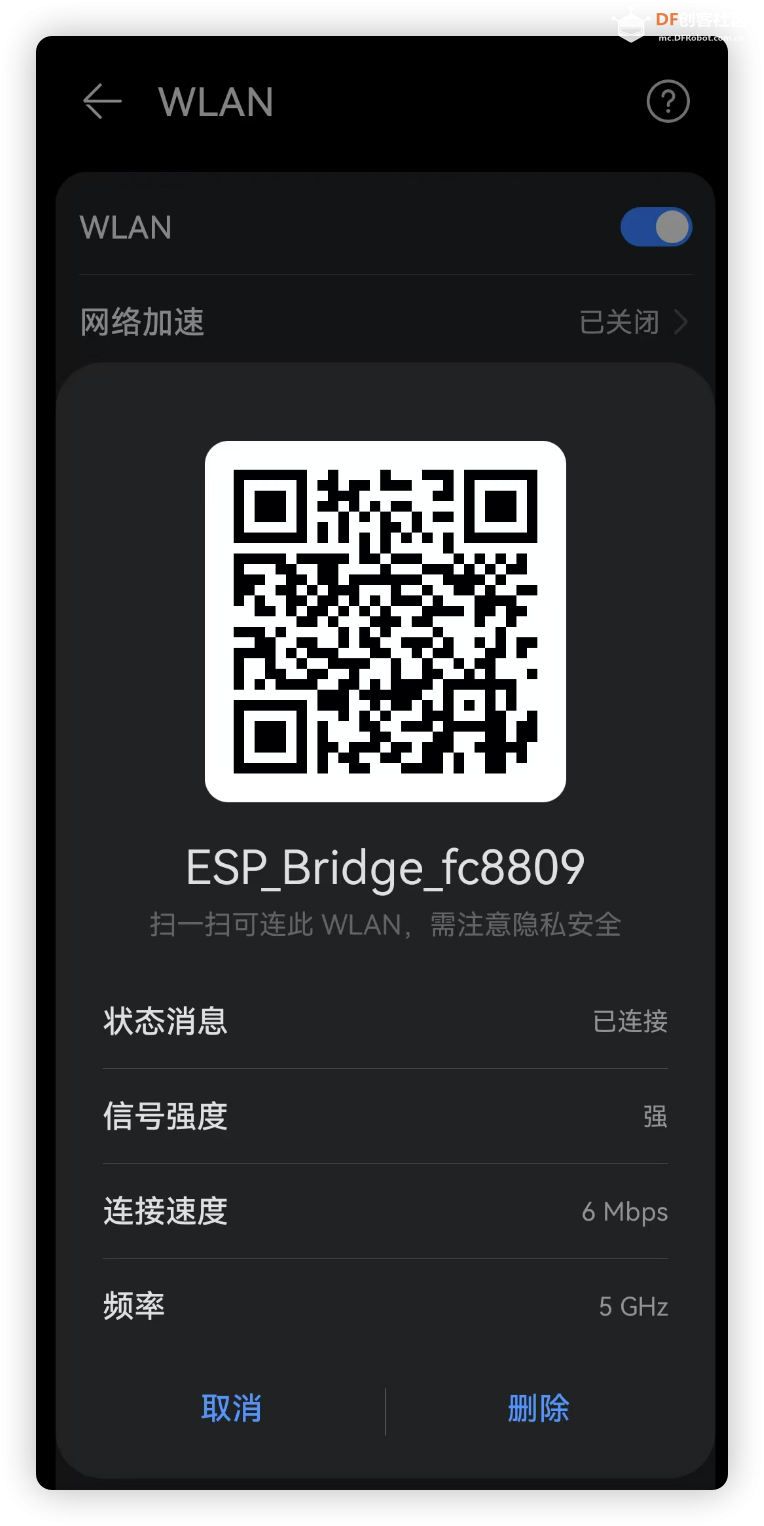Tap 取消 to close the network dialog

point(231,1408)
